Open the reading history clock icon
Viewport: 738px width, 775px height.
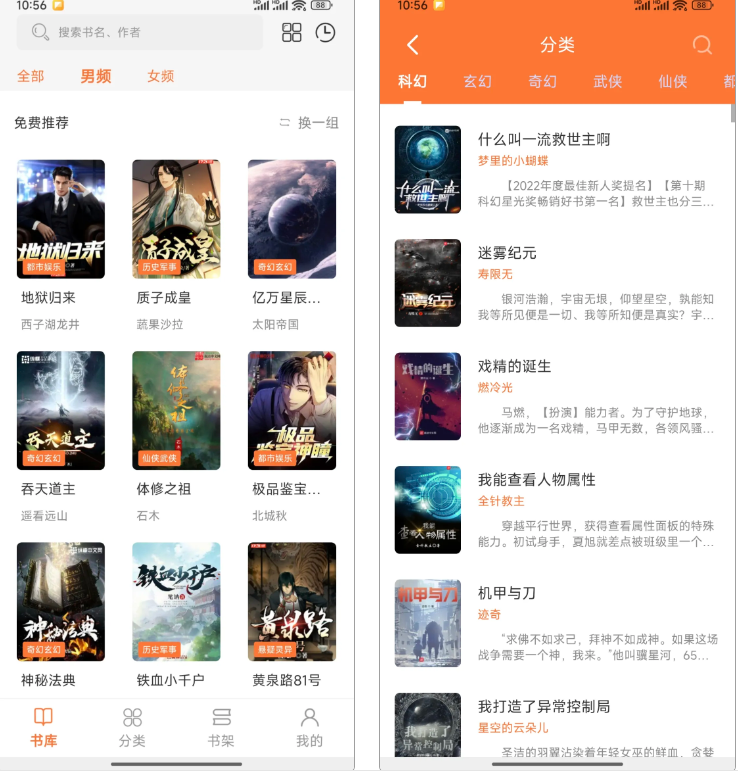coord(325,32)
